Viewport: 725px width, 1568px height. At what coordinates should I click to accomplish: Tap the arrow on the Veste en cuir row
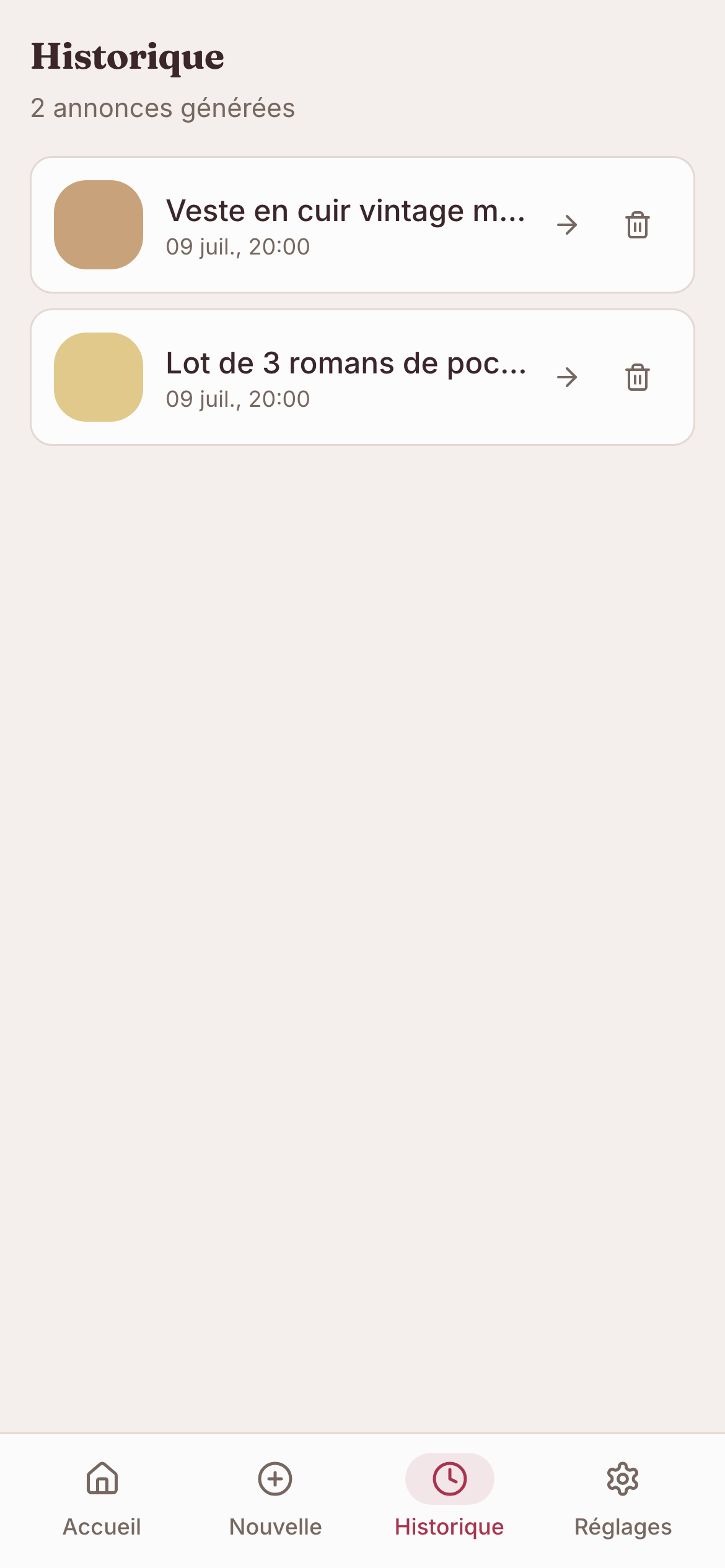click(x=567, y=225)
